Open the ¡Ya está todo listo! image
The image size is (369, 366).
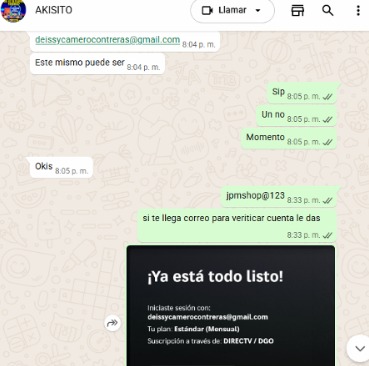[x=231, y=306]
